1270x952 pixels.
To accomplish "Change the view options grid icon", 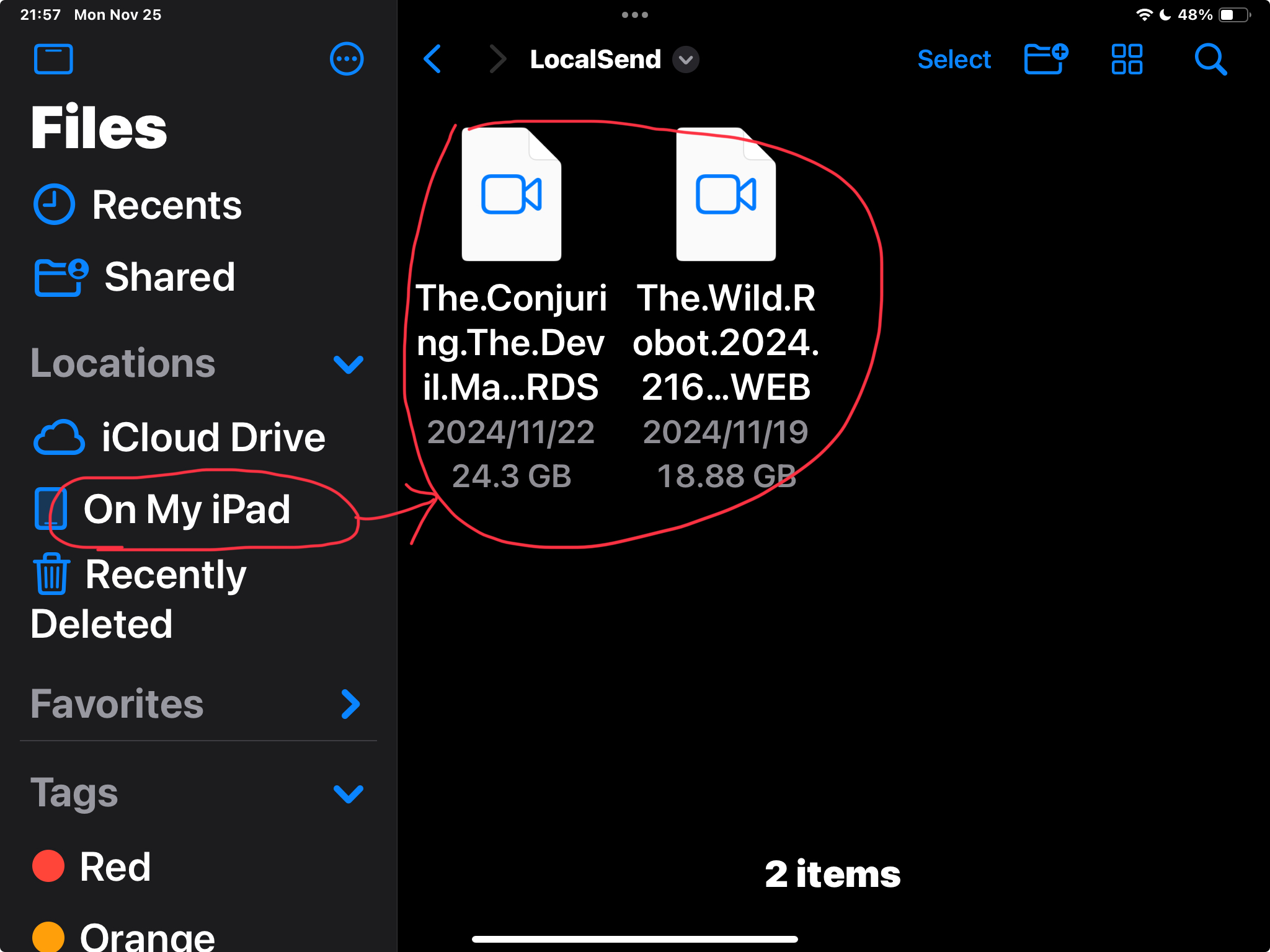I will point(1127,59).
